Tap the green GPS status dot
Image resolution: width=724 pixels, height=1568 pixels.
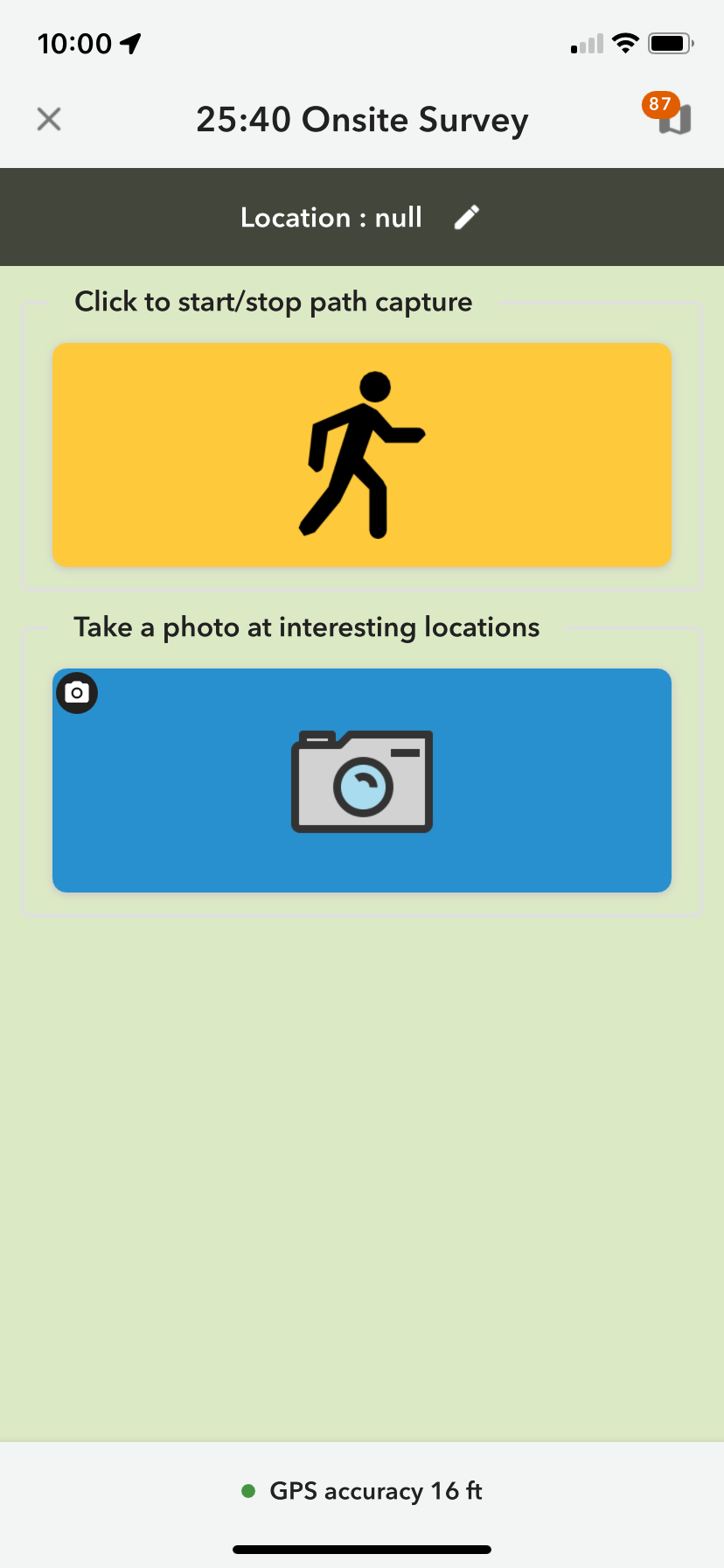pyautogui.click(x=249, y=1491)
